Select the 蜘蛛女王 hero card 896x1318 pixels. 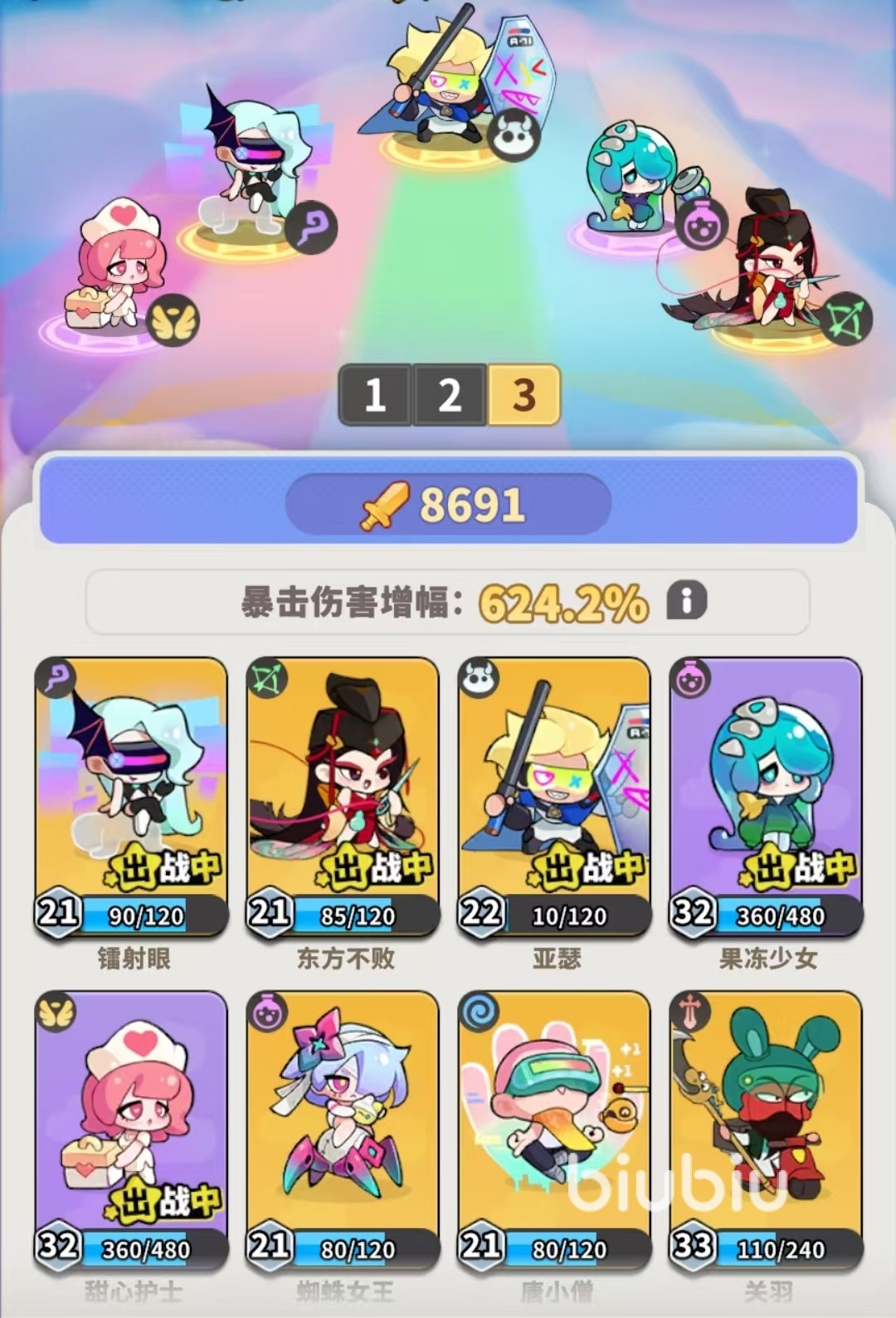(x=343, y=1129)
